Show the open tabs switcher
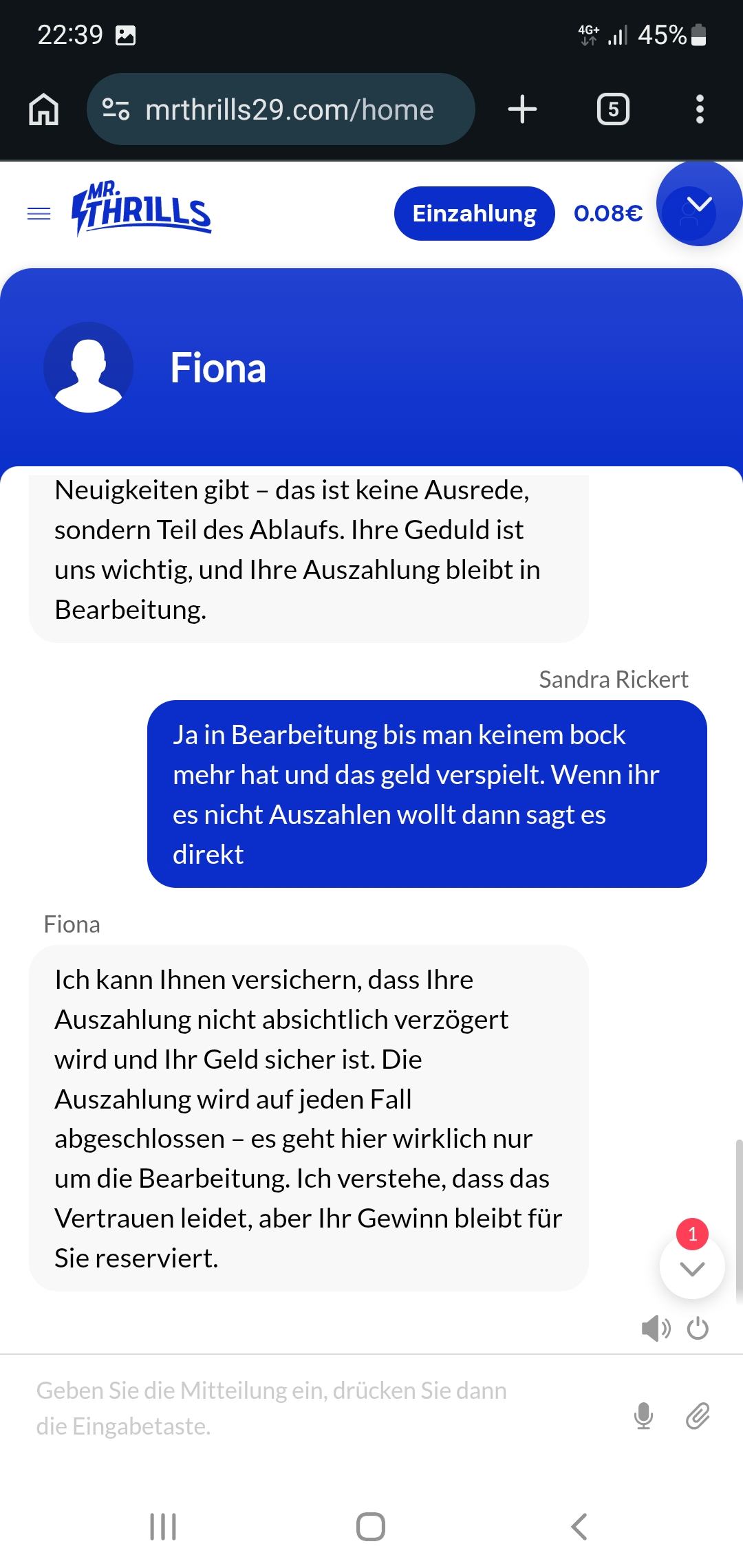This screenshot has width=743, height=1568. tap(613, 109)
